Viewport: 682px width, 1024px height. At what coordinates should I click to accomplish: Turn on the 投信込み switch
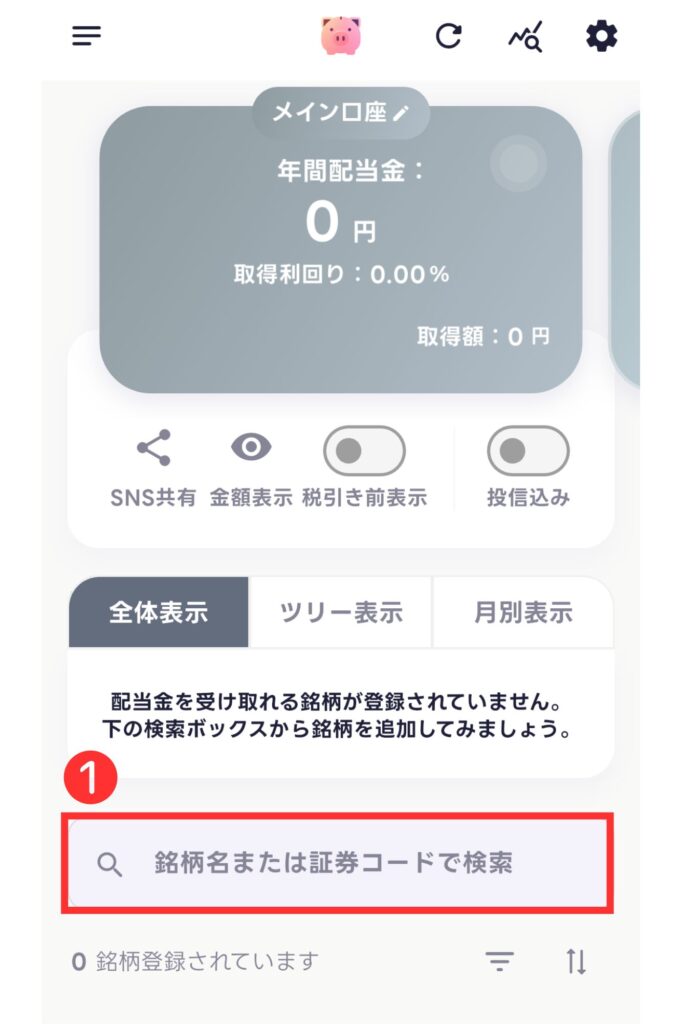pyautogui.click(x=528, y=451)
